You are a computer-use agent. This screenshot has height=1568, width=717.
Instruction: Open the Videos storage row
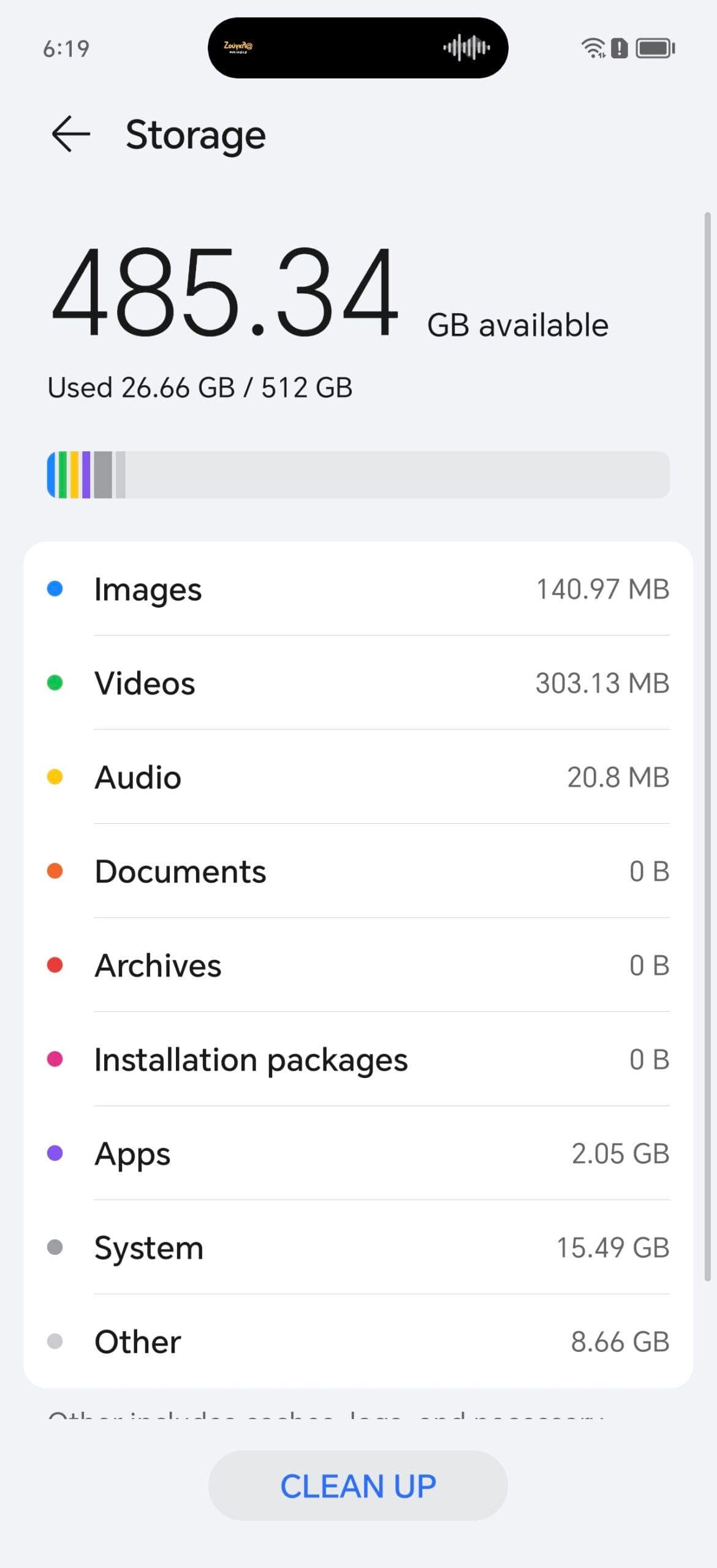click(x=358, y=682)
